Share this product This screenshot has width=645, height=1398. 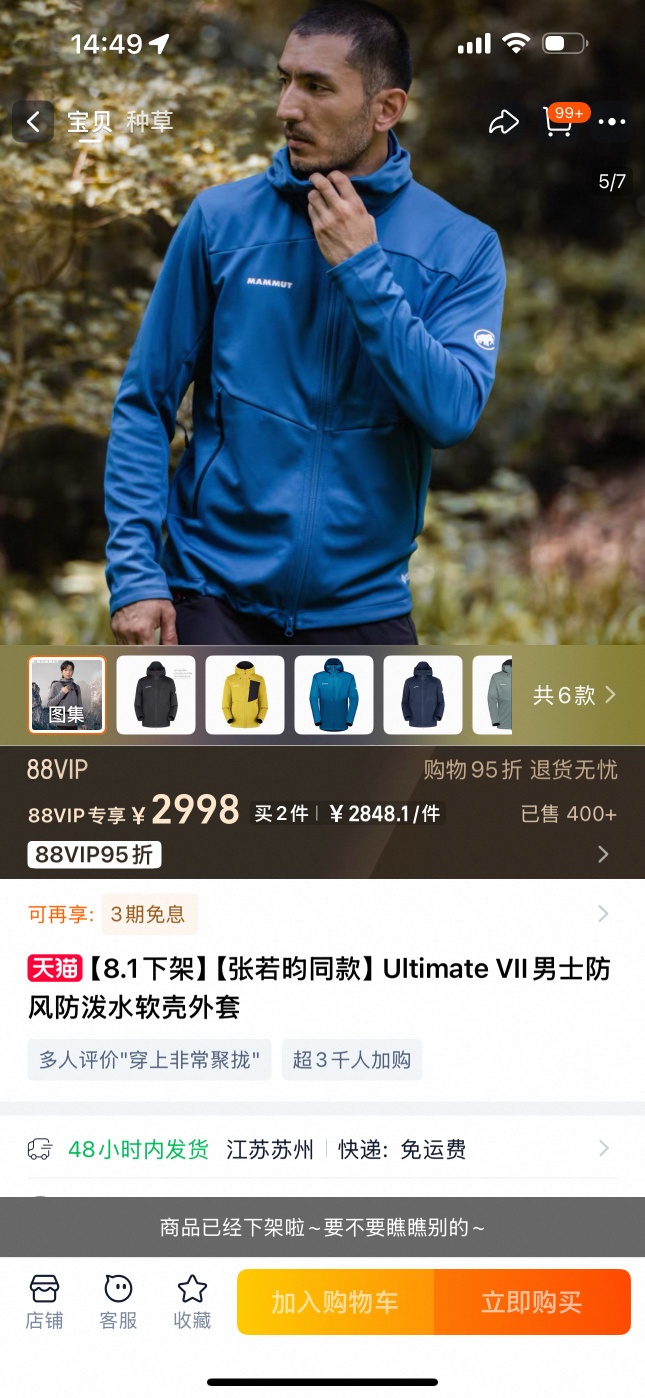503,122
